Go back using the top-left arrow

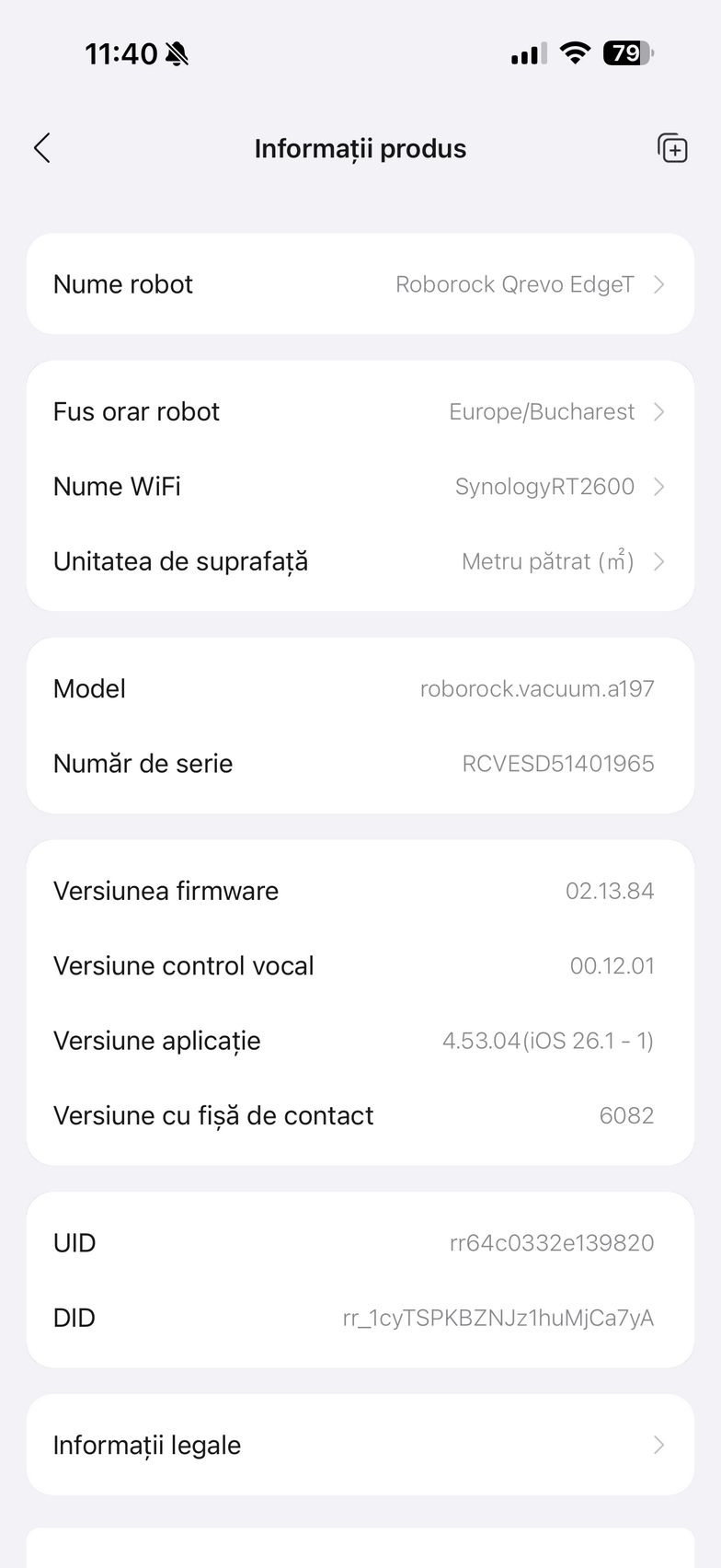click(x=42, y=148)
